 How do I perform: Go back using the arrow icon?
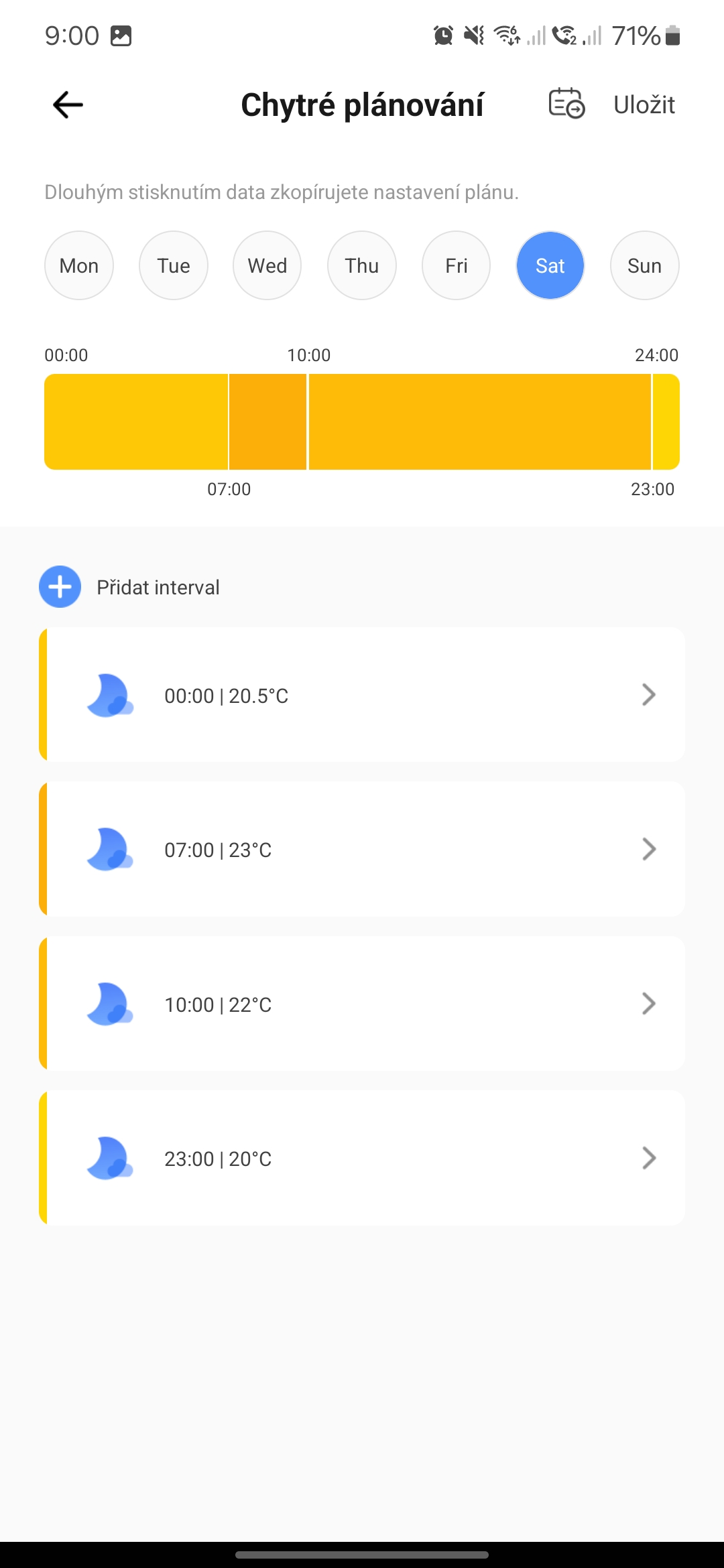click(68, 105)
